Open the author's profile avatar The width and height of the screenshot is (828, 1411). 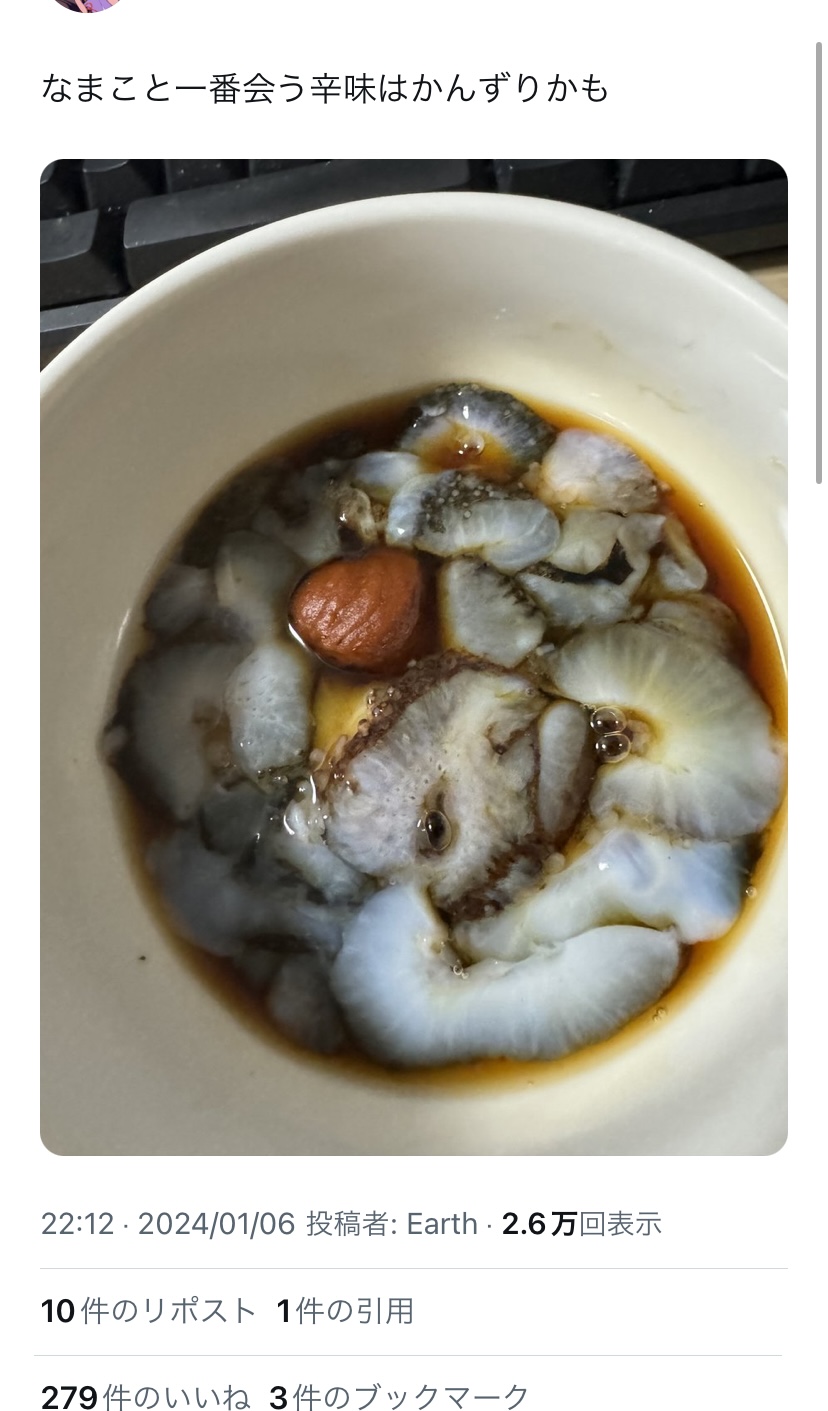coord(86,4)
